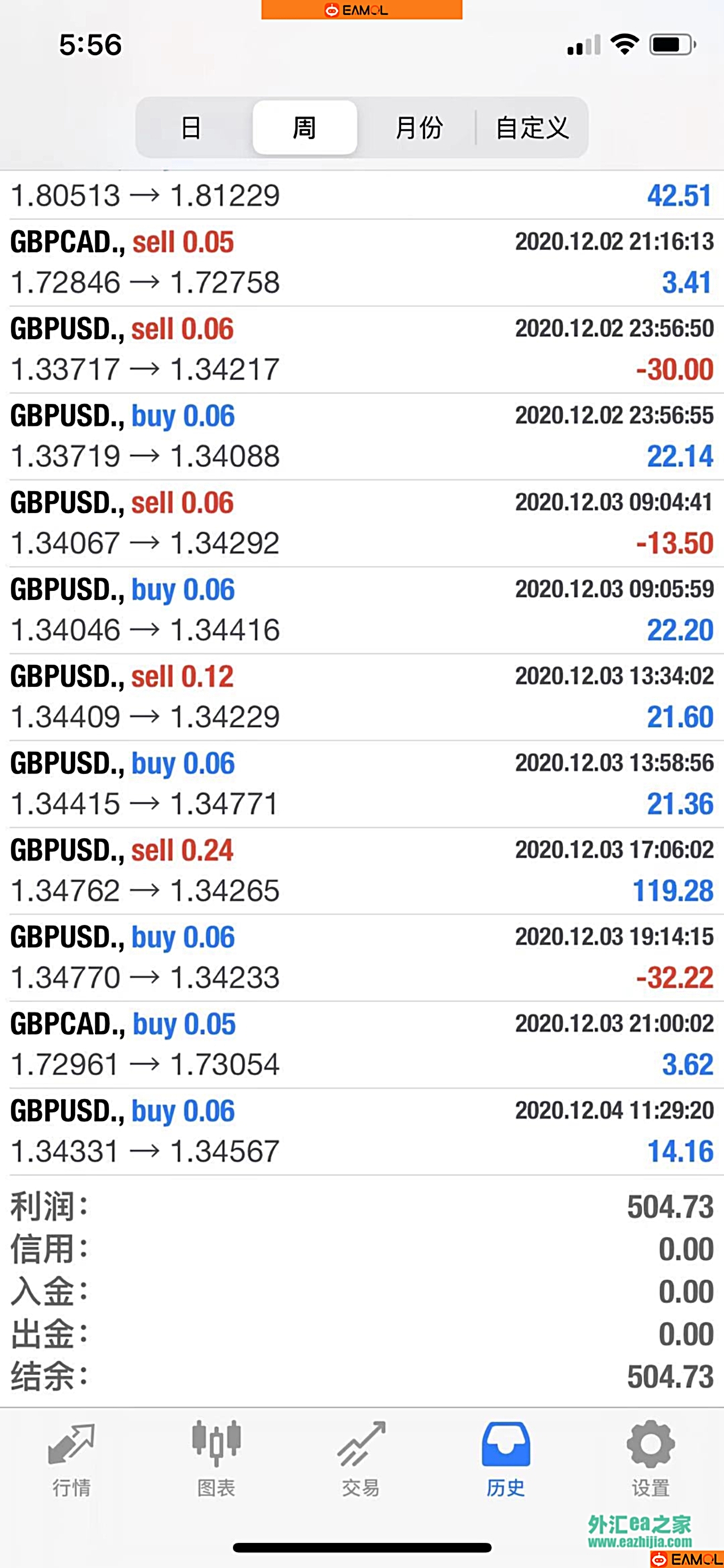724x1568 pixels.
Task: Select the 周 (week) period tab
Action: pyautogui.click(x=304, y=127)
